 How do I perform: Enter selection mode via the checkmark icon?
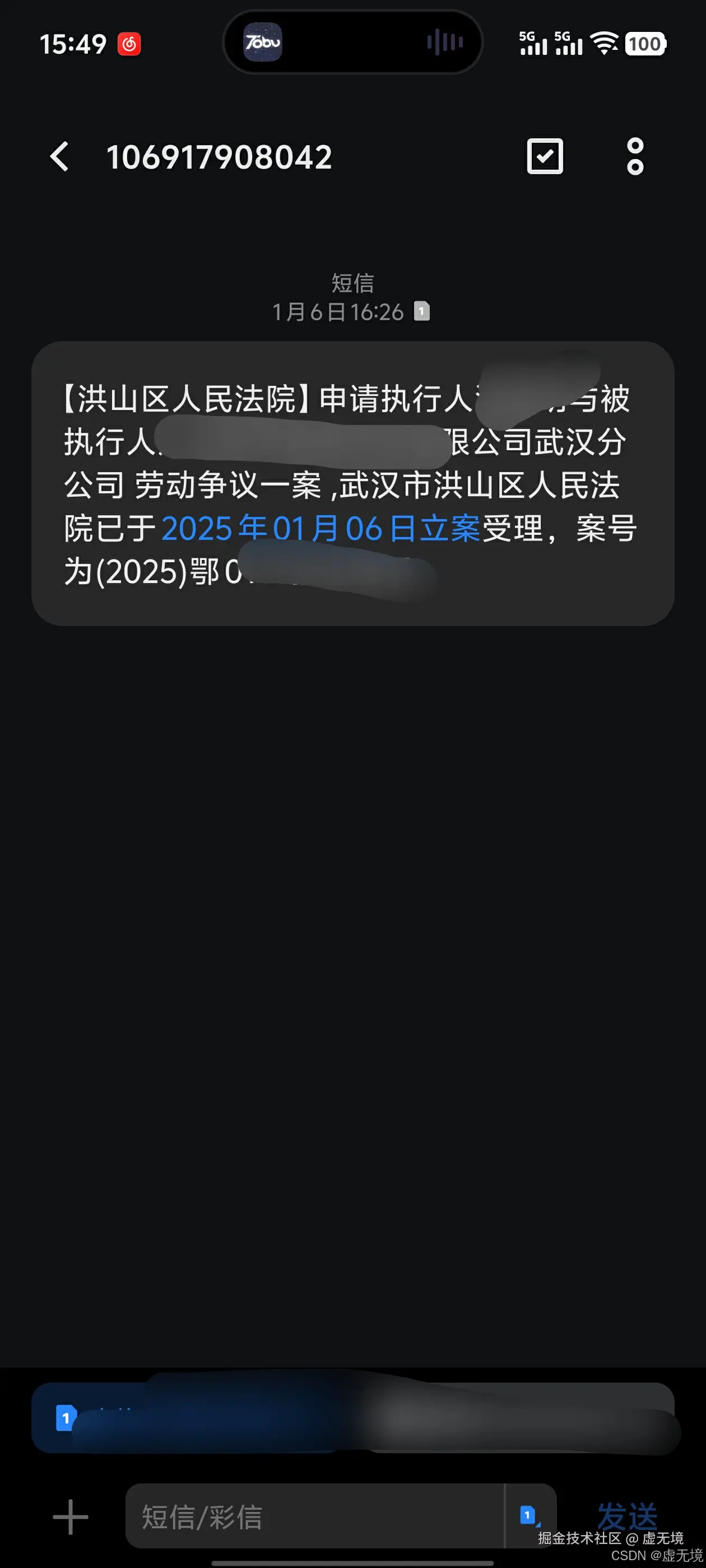(x=544, y=156)
